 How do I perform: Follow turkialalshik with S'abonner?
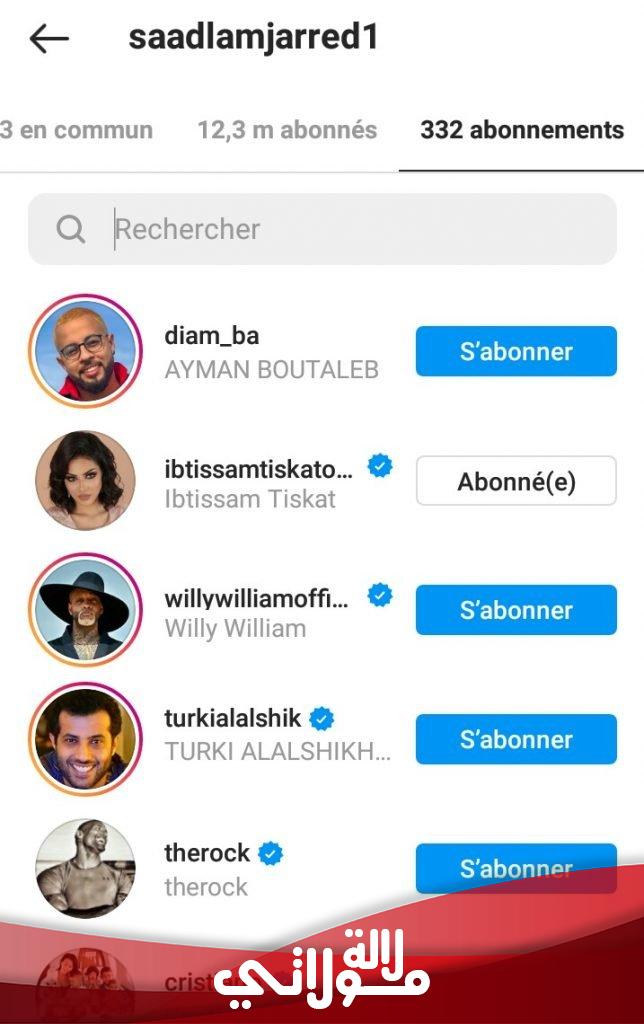516,739
